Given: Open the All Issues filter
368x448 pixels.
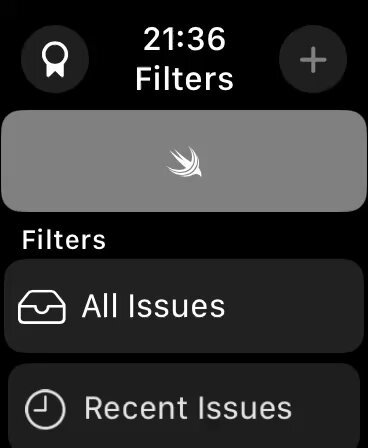Looking at the screenshot, I should (184, 306).
